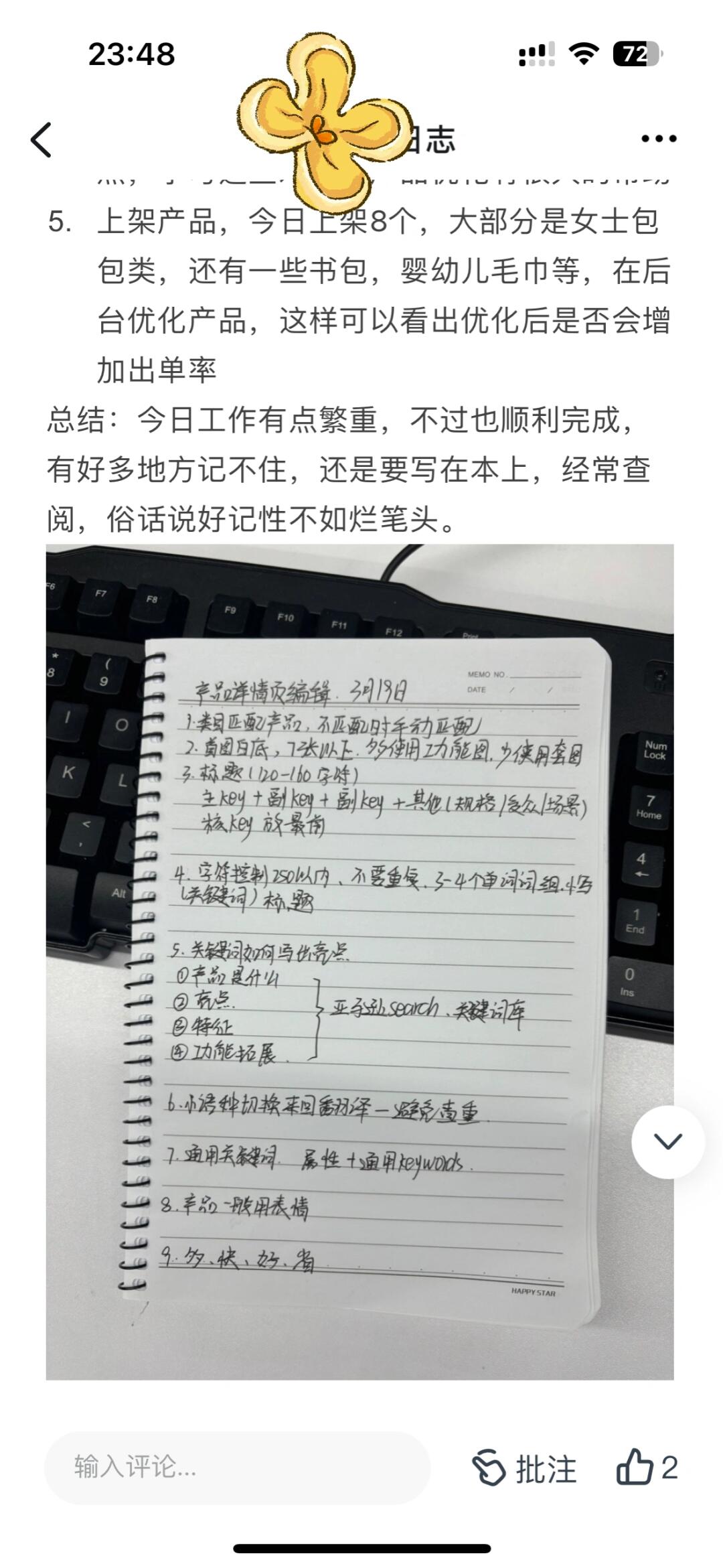Screen dimensions: 723x1568
Task: Go back using the top-left arrow
Action: [42, 140]
